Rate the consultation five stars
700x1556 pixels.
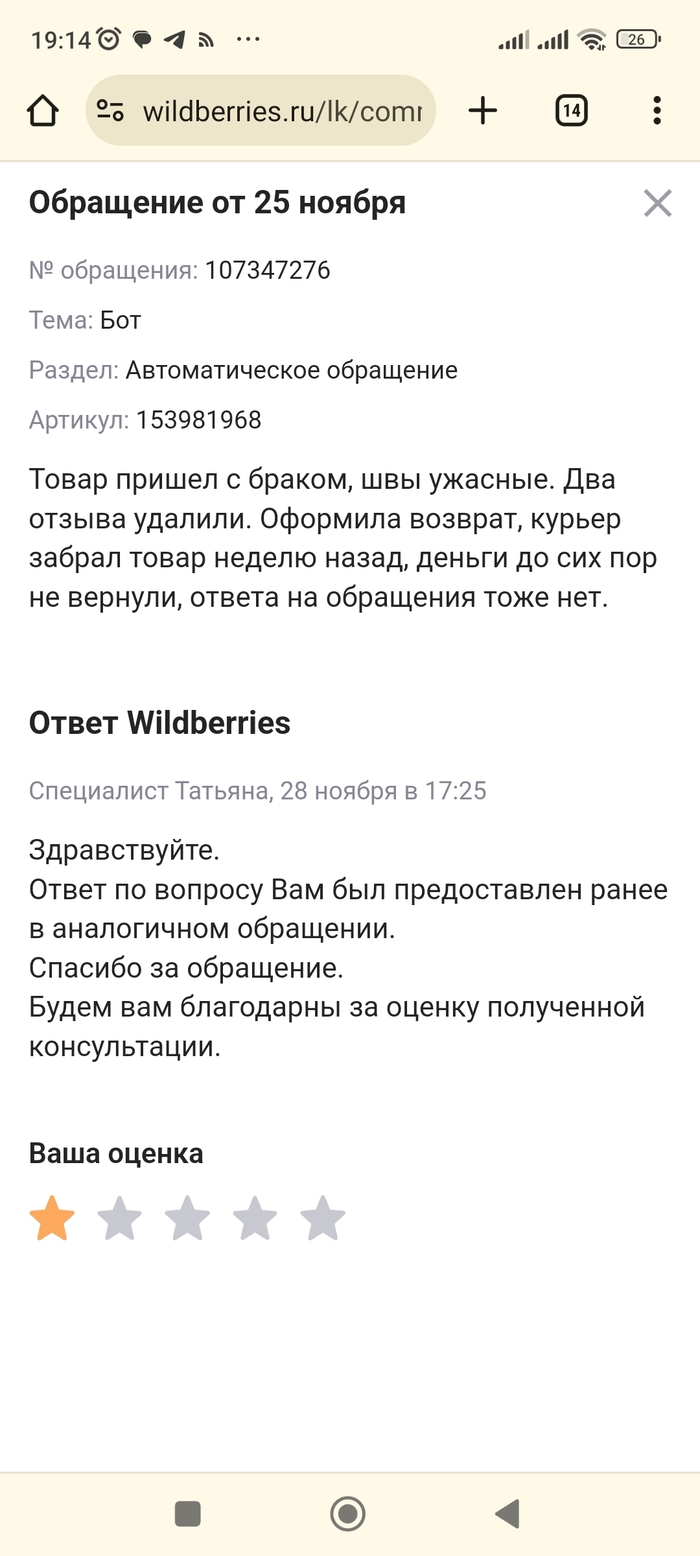click(322, 1219)
